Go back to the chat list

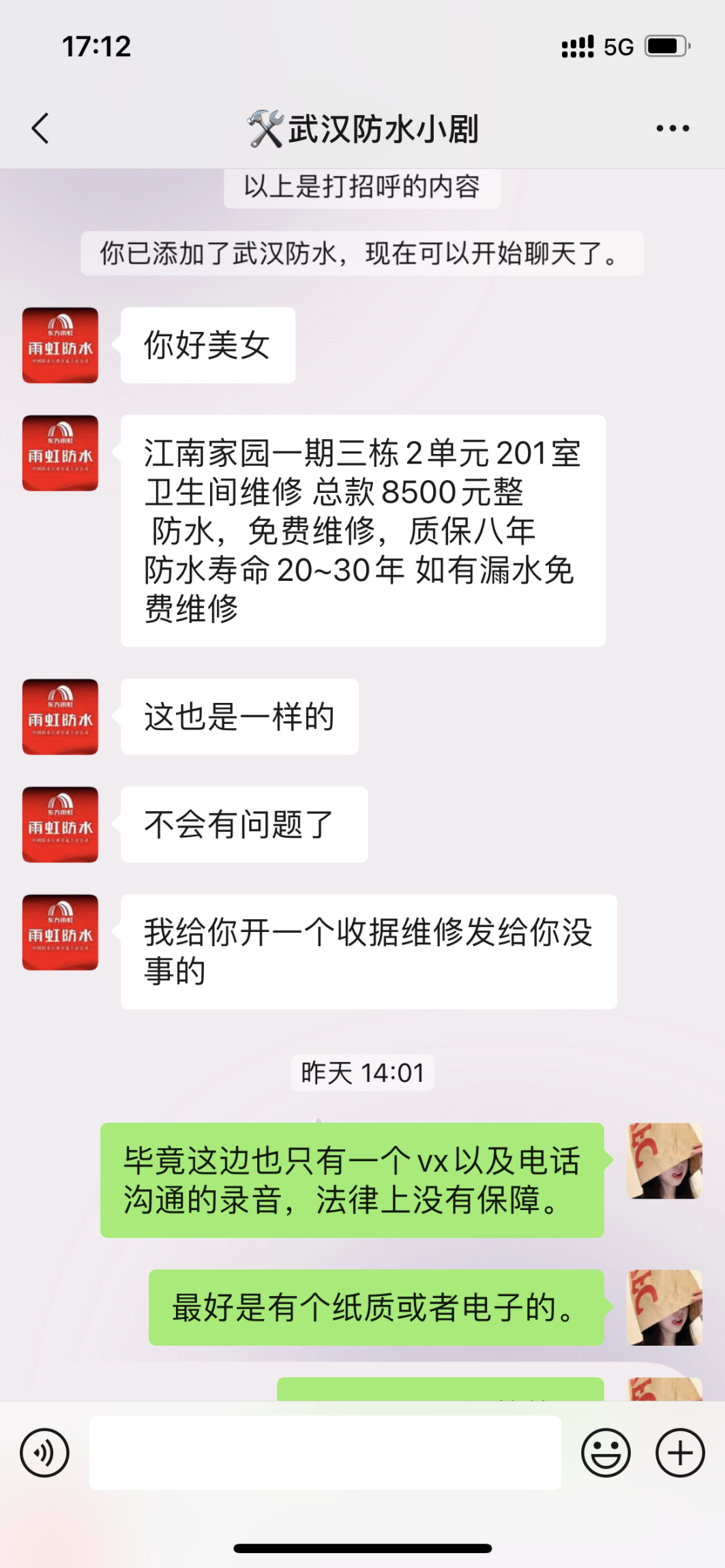click(x=41, y=128)
